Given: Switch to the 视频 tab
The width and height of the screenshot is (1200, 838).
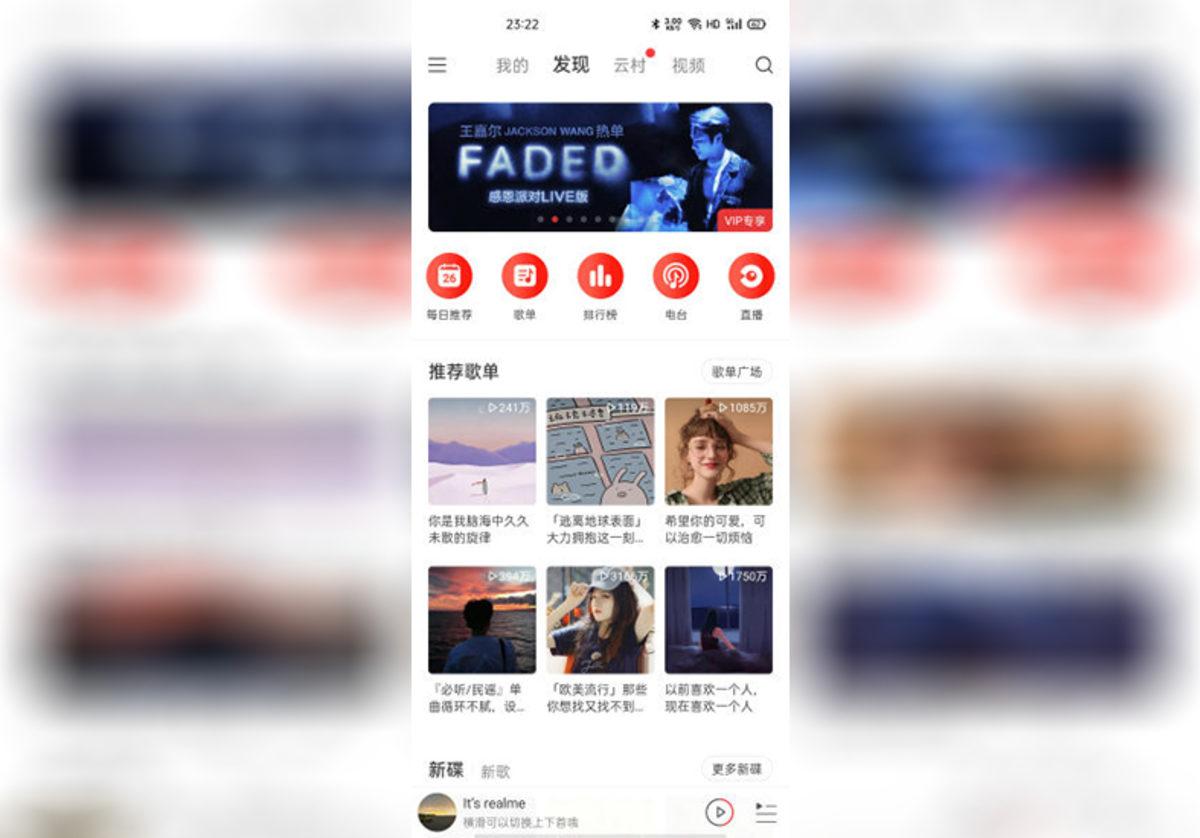Looking at the screenshot, I should click(x=688, y=66).
